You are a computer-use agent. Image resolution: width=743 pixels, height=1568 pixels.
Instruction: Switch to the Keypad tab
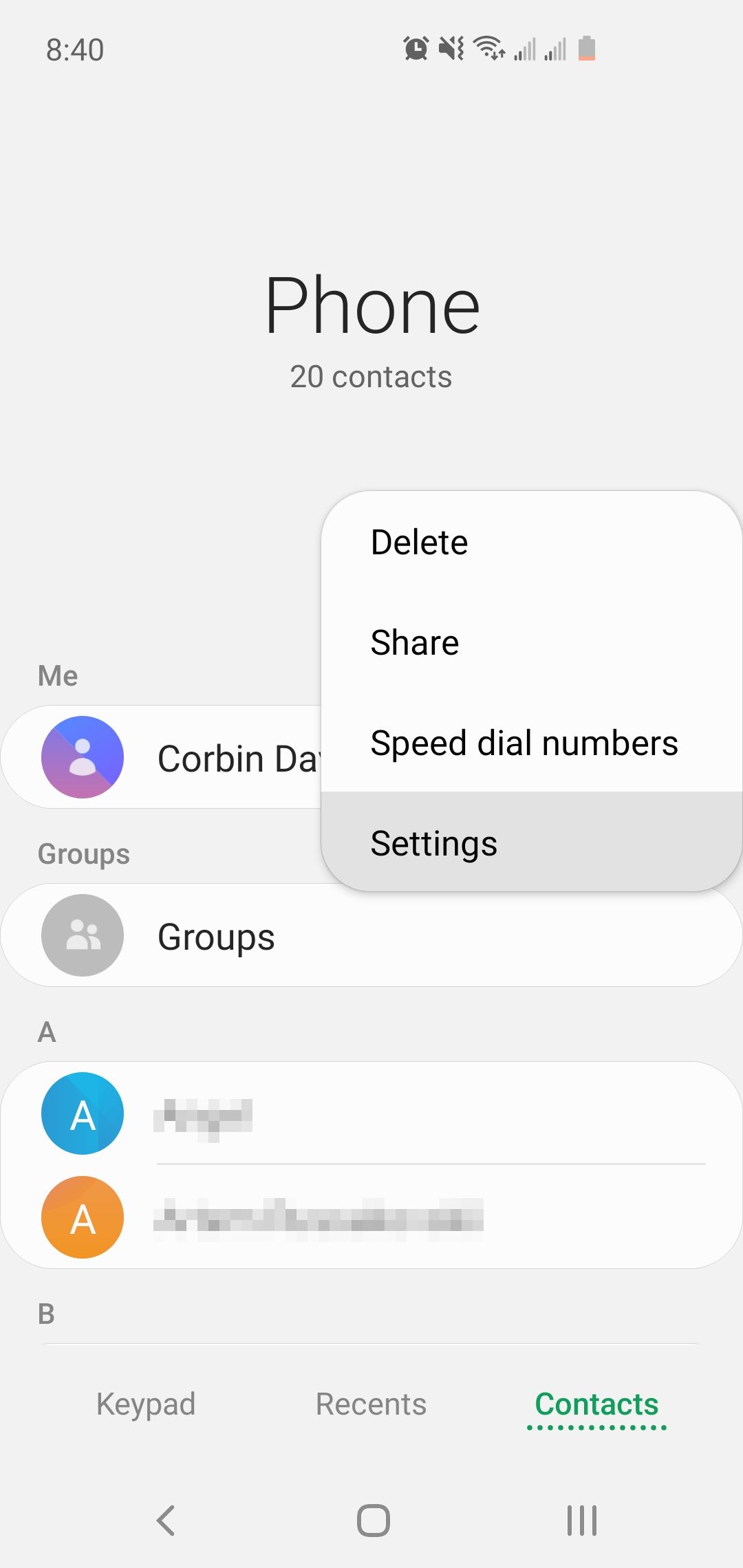(x=145, y=1404)
